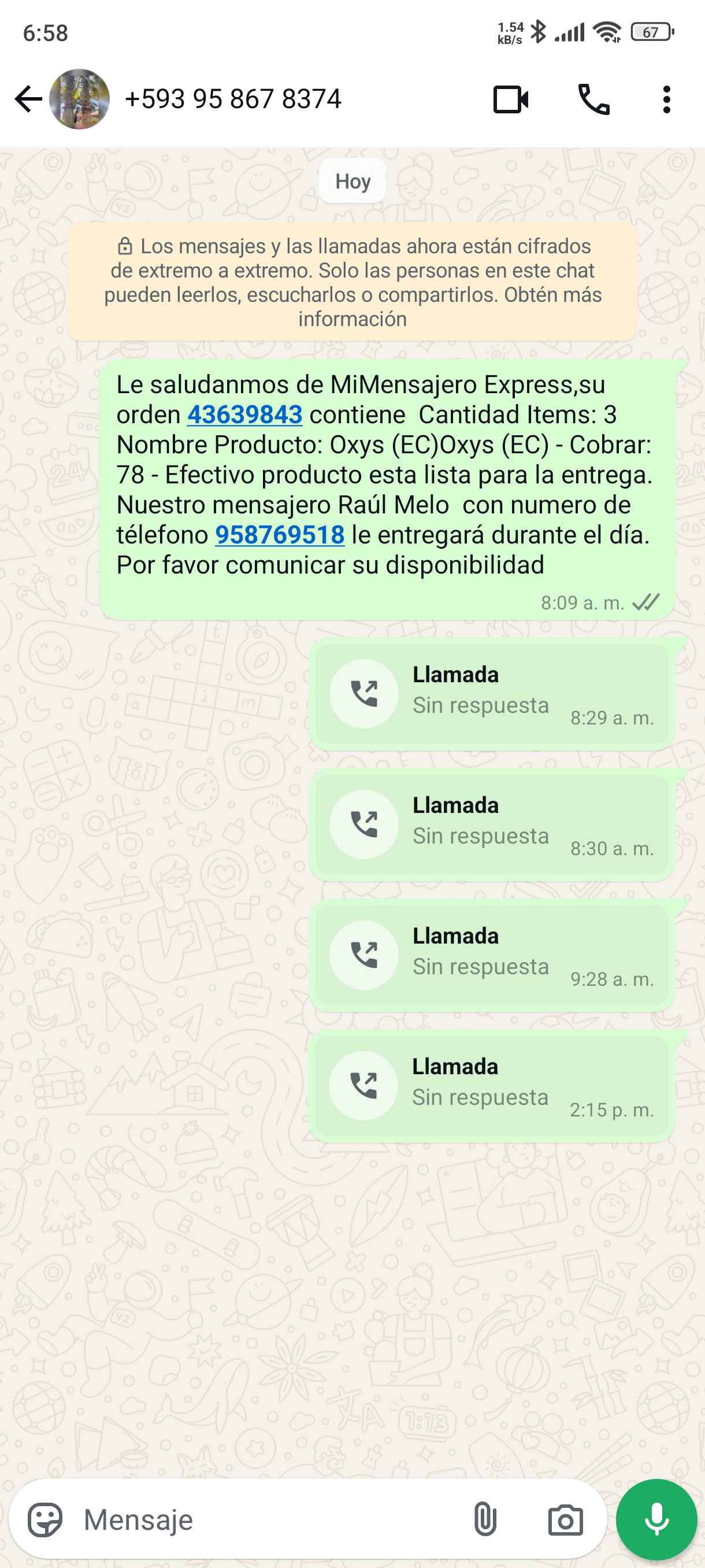Attach a file with the paperclip

(x=485, y=1520)
